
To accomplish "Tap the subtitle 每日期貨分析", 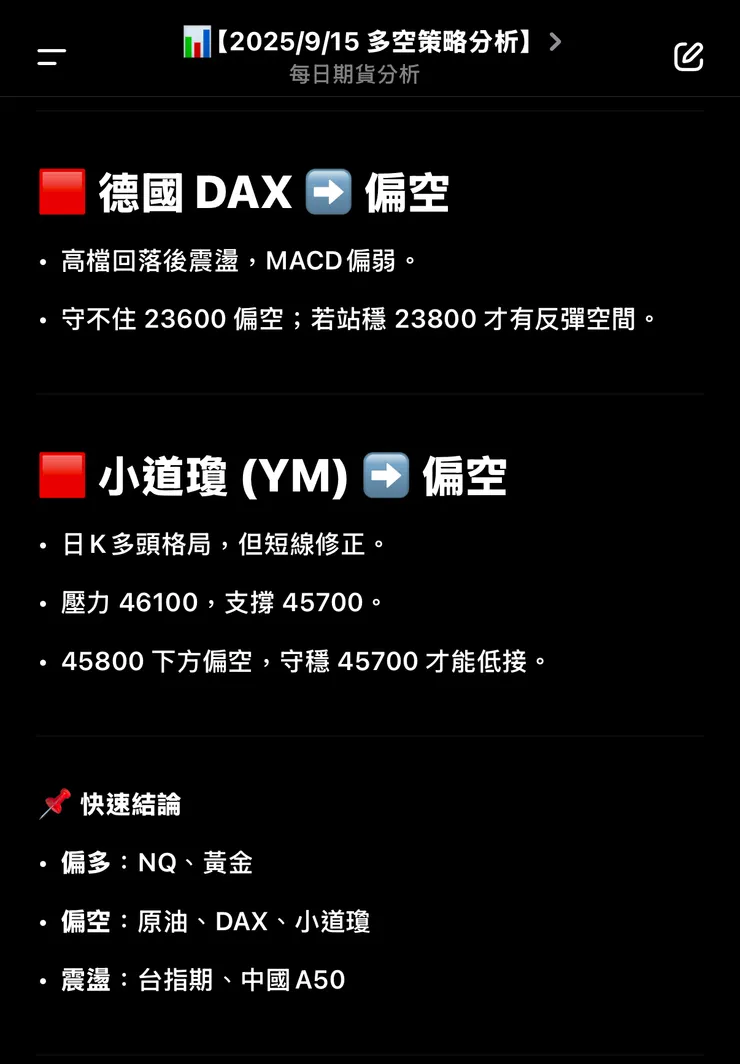I will click(355, 74).
